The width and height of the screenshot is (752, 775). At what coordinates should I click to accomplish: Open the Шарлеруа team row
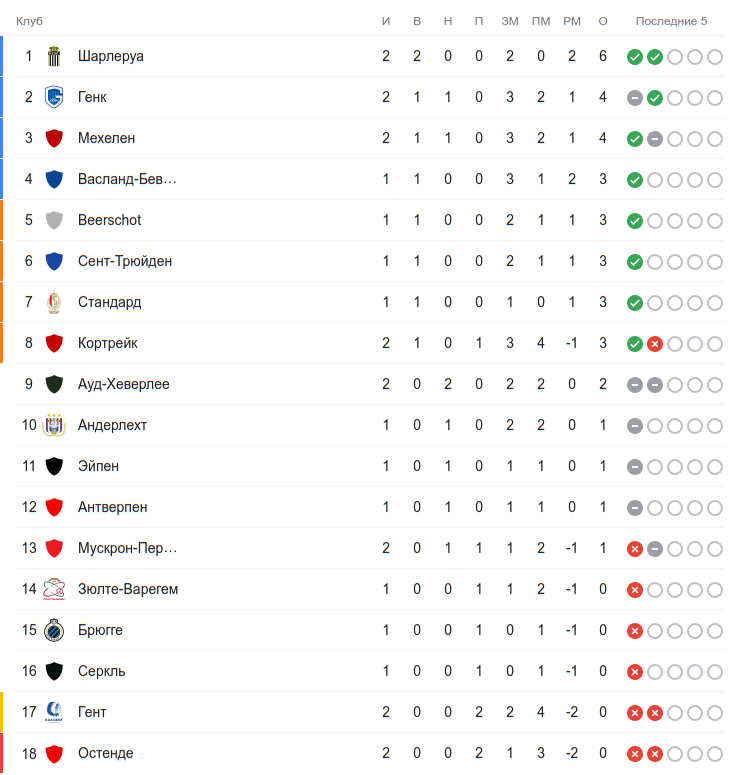[111, 56]
